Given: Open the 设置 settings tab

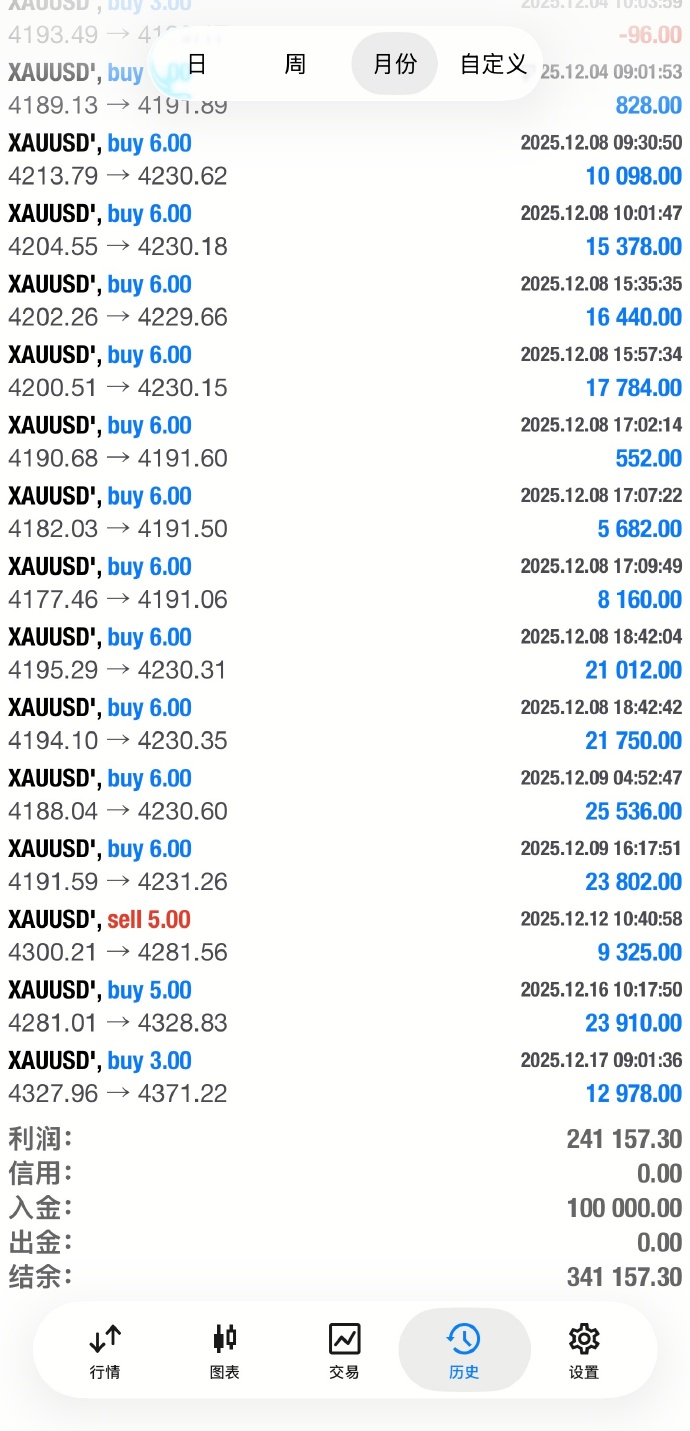Looking at the screenshot, I should [583, 1350].
